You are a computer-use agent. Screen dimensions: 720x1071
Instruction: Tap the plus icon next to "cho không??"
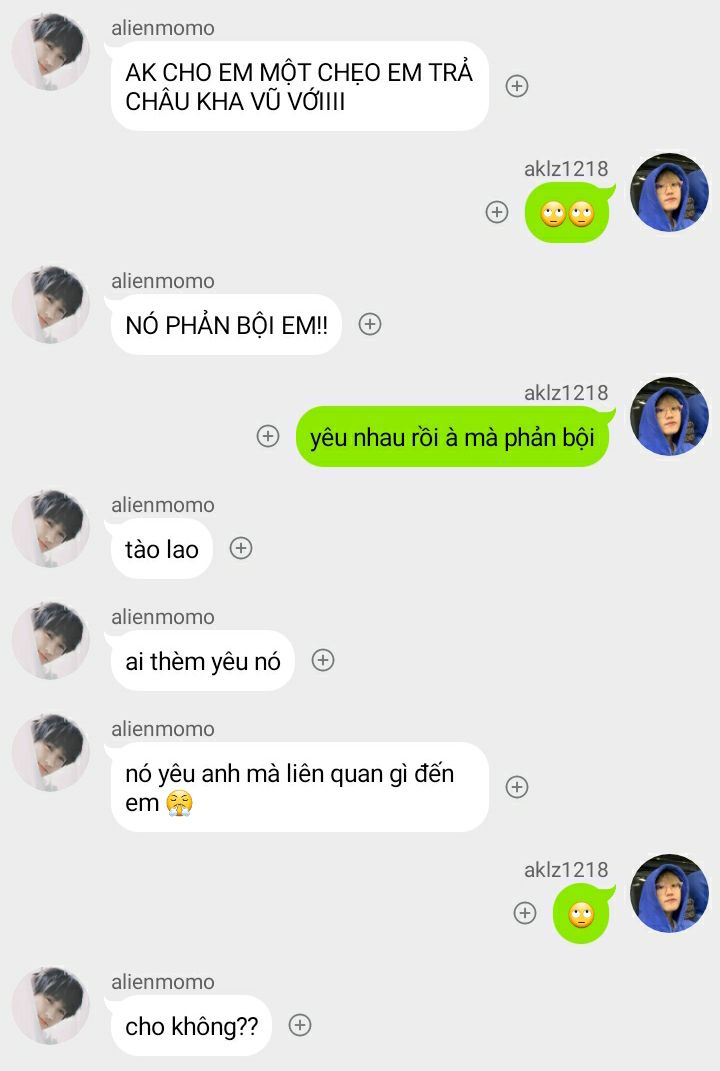[x=300, y=1025]
